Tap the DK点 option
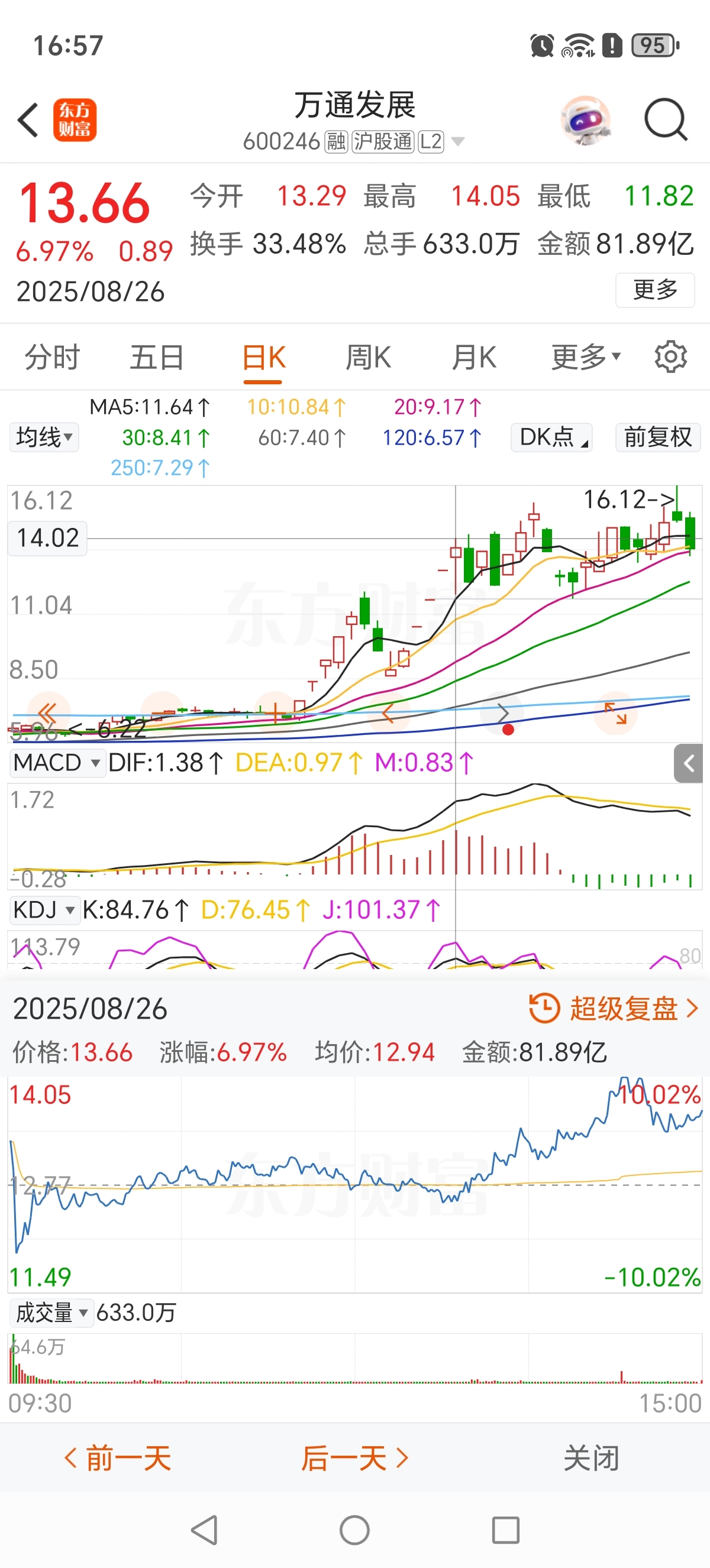 click(x=551, y=437)
